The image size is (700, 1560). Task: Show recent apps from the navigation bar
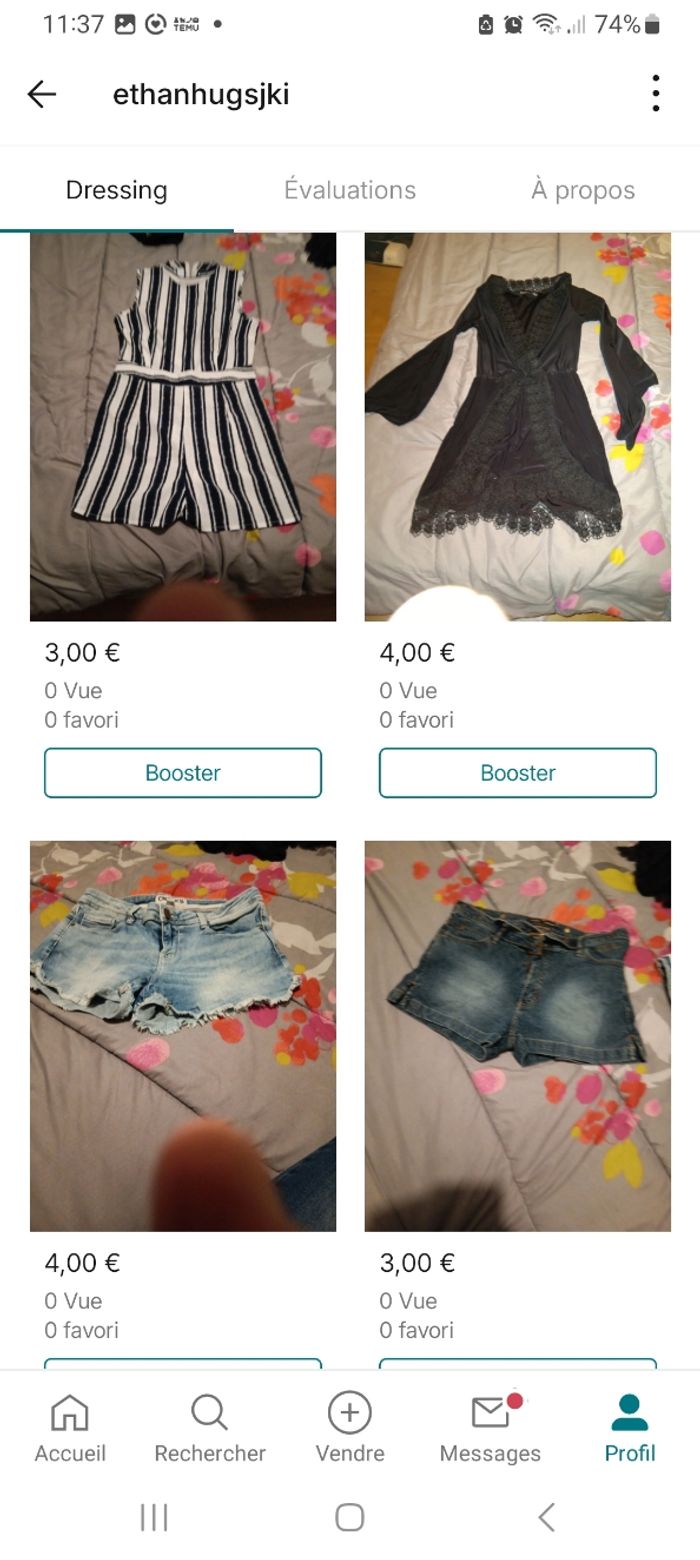pos(154,1517)
